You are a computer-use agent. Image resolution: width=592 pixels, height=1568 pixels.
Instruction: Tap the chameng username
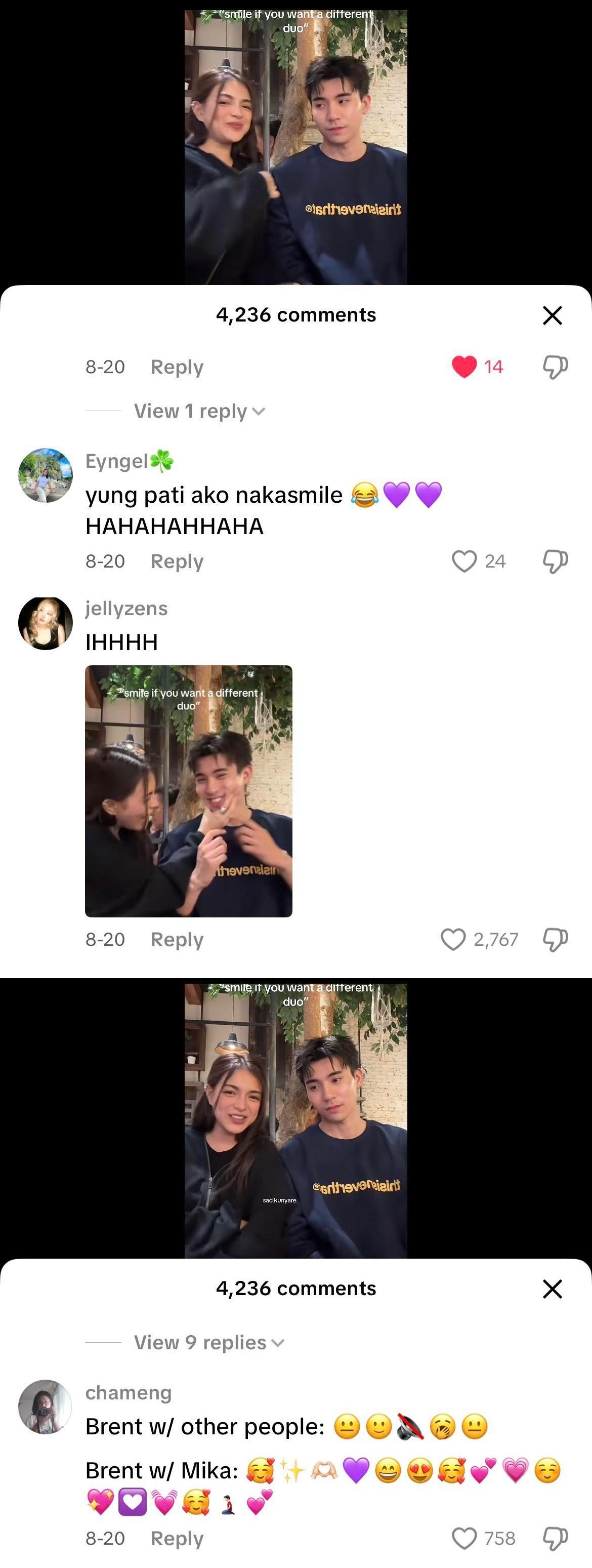(129, 1393)
